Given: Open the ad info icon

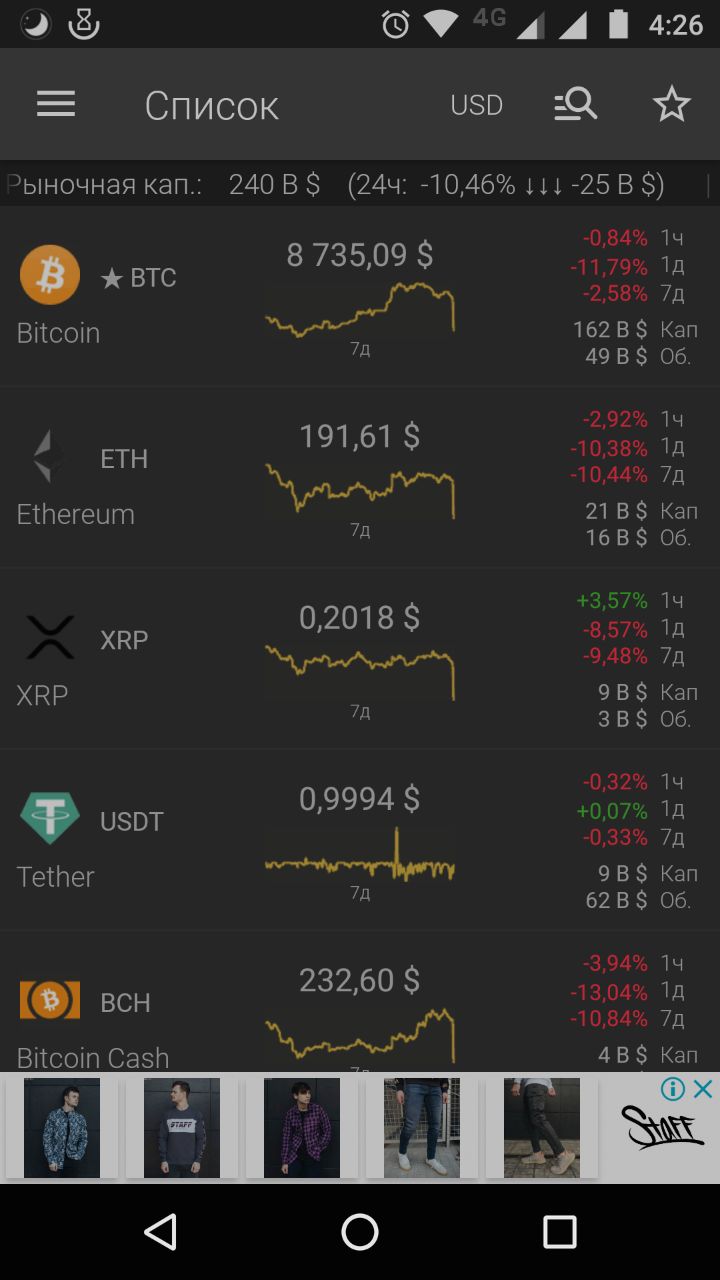Looking at the screenshot, I should tap(674, 1088).
